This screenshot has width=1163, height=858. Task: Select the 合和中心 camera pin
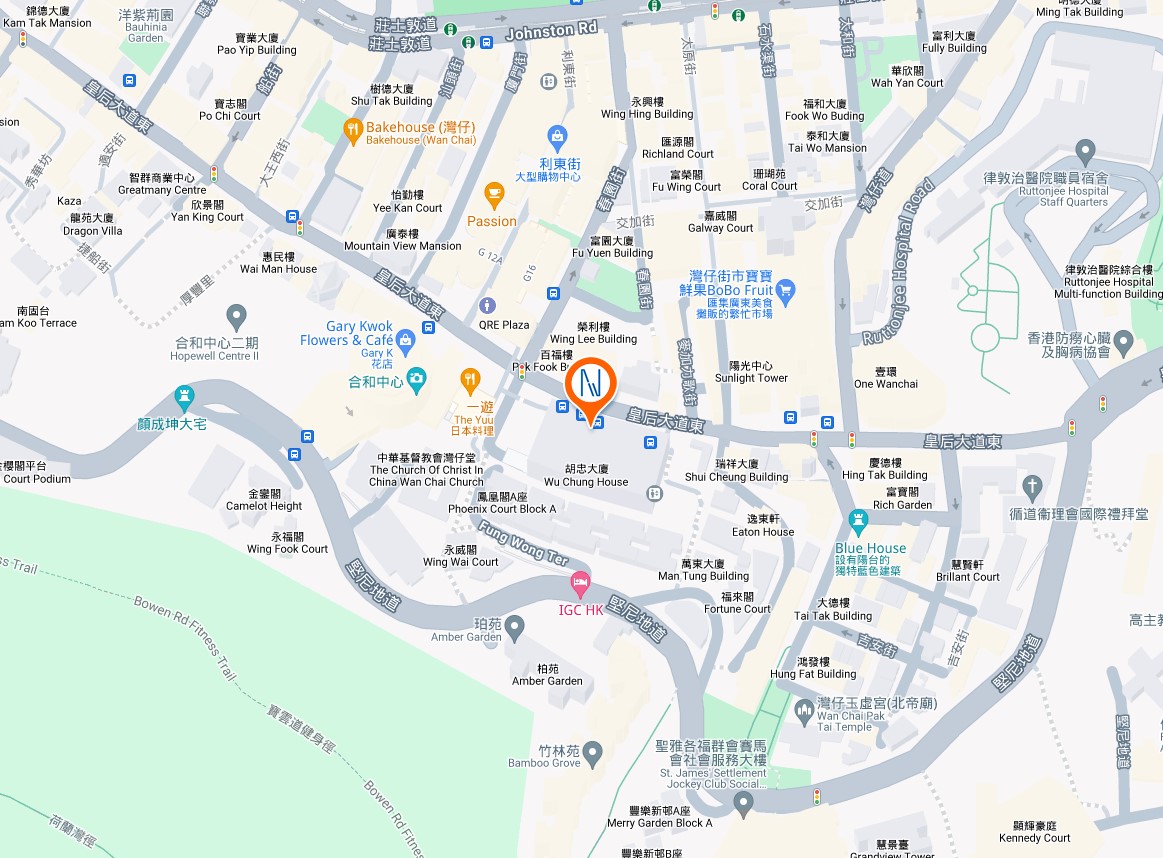click(x=417, y=380)
